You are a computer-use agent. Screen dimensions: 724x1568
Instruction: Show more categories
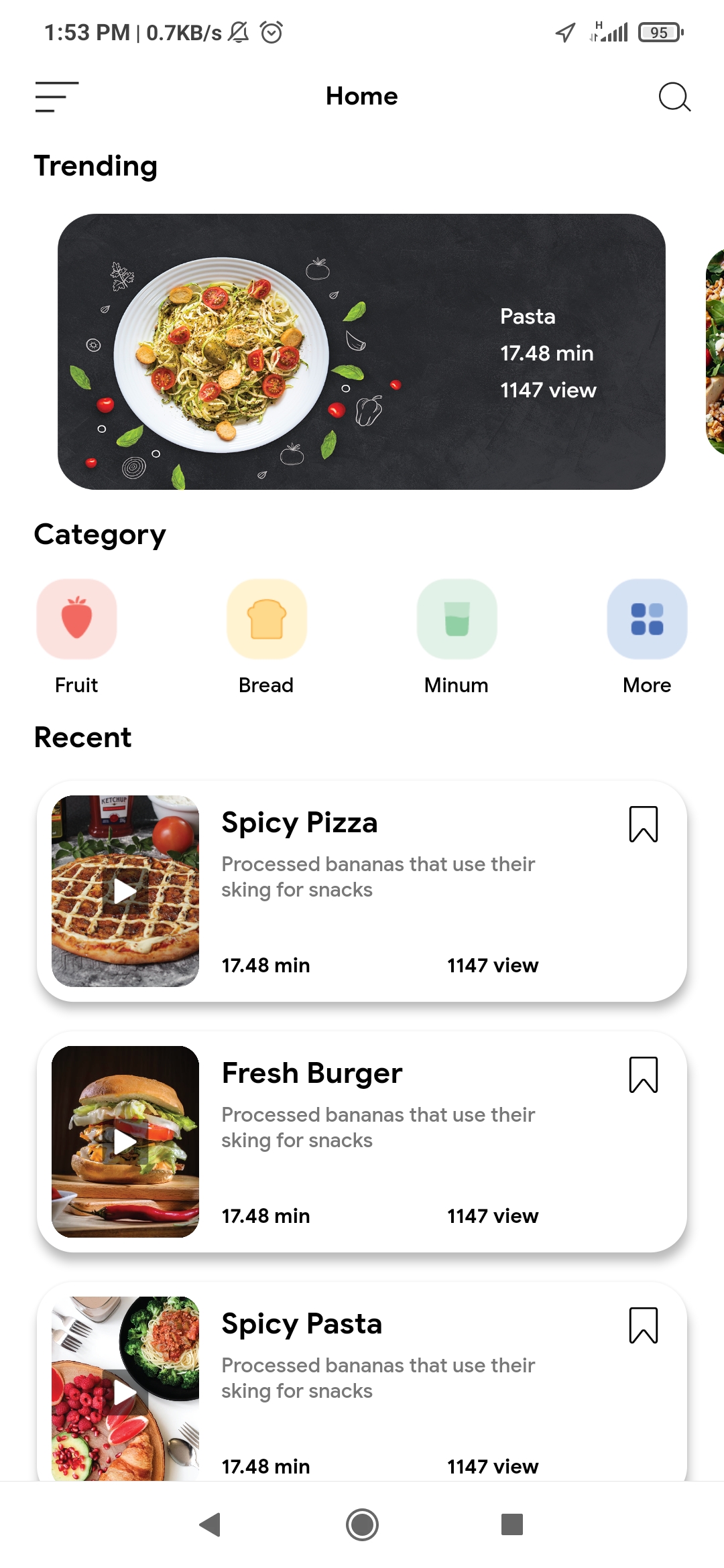click(x=647, y=619)
